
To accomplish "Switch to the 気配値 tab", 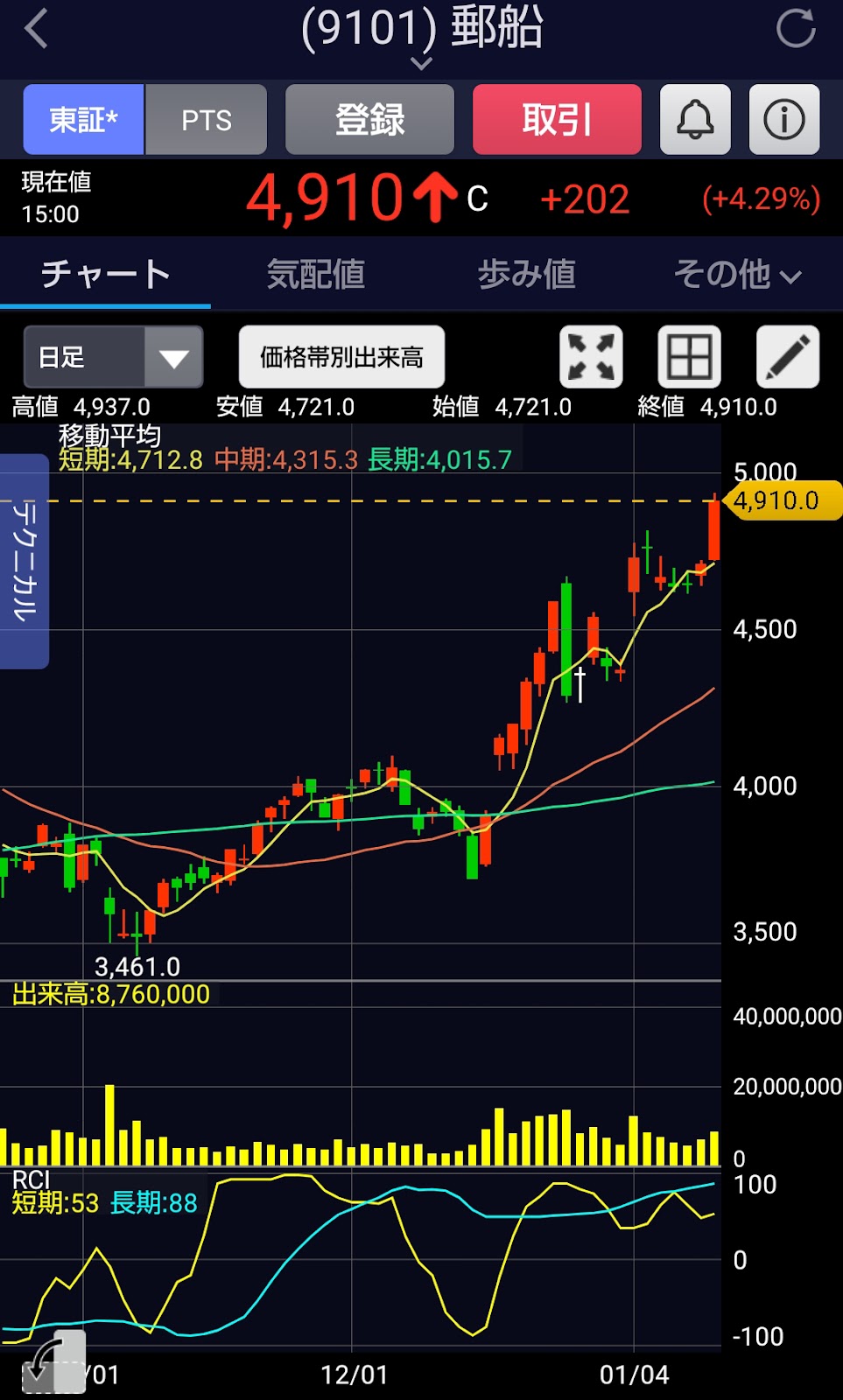I will [x=316, y=274].
